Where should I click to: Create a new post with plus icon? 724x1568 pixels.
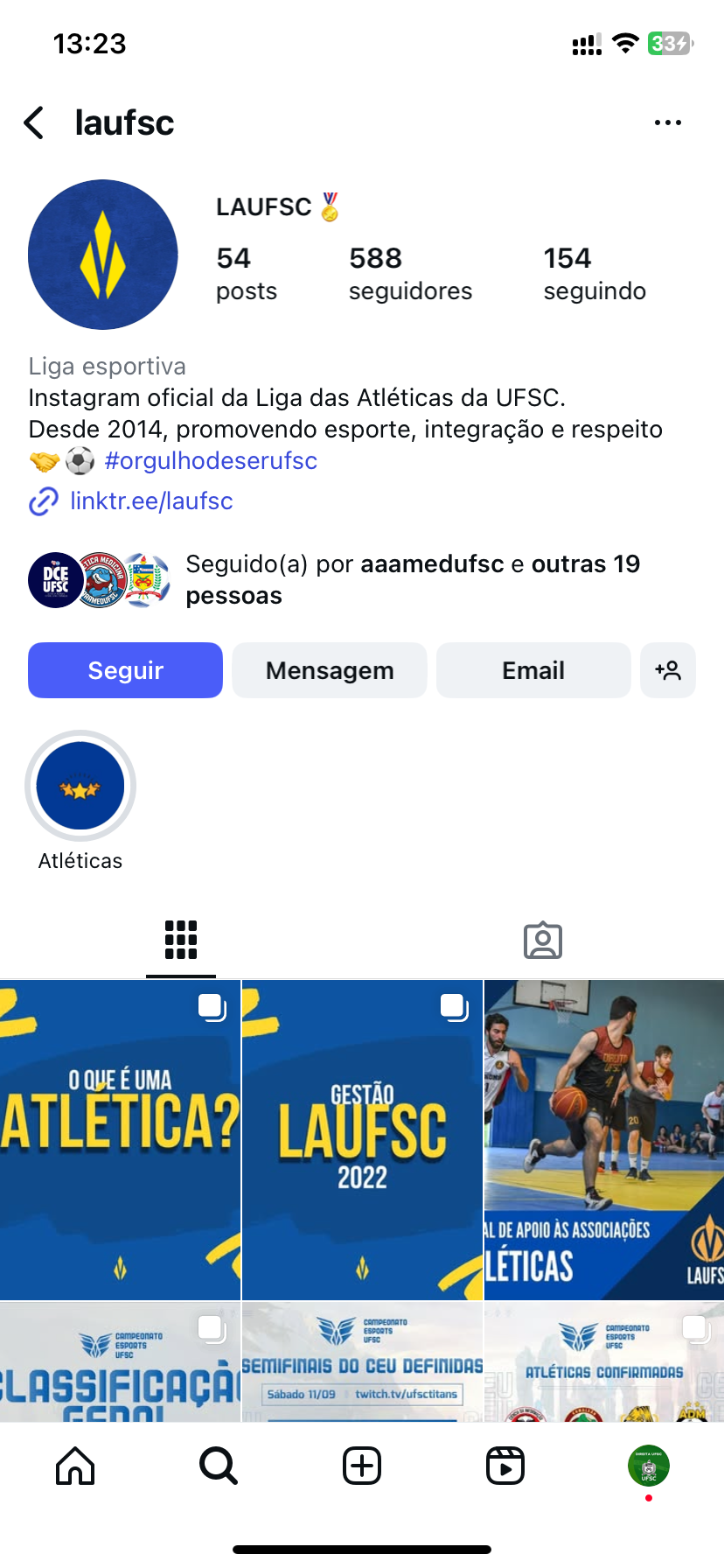[362, 1466]
